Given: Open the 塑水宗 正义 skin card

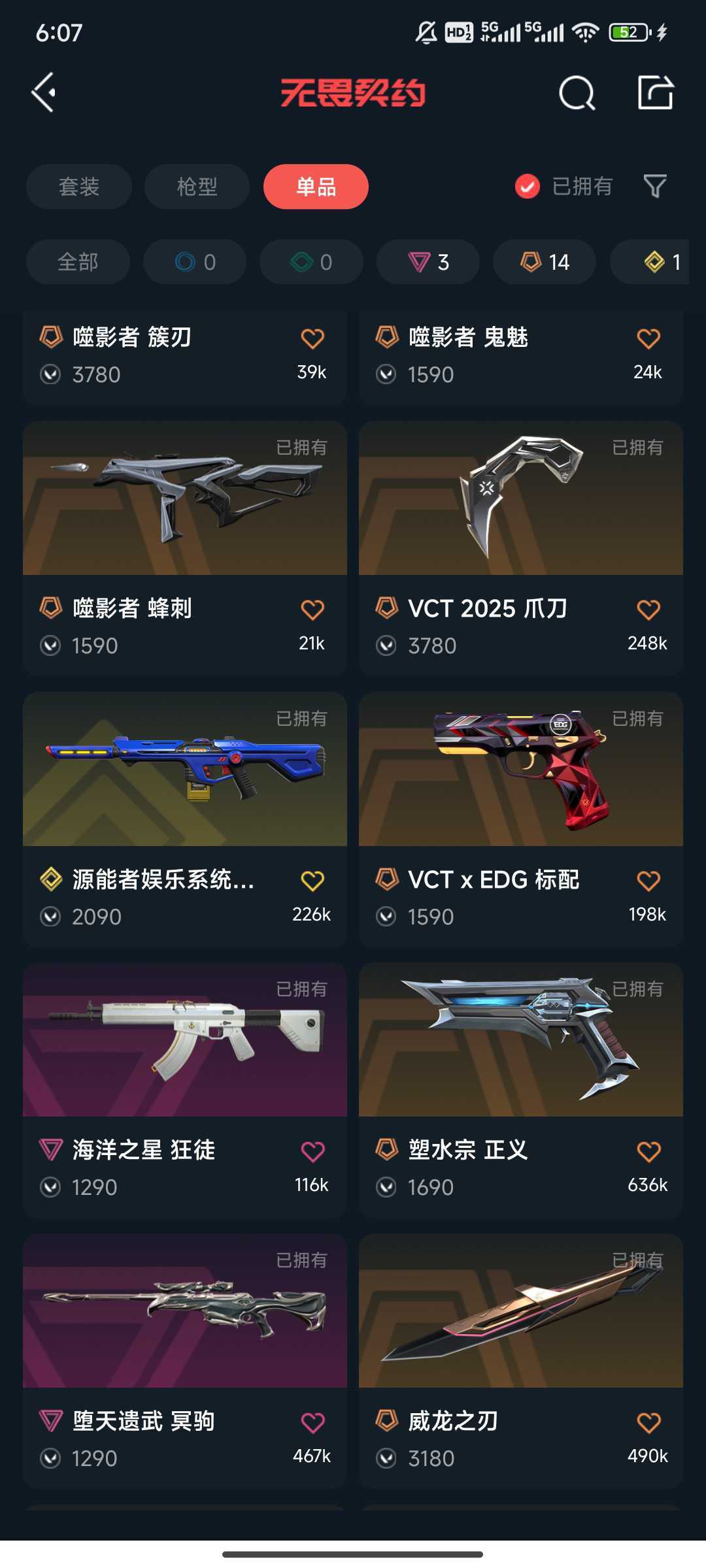Looking at the screenshot, I should 521,1090.
